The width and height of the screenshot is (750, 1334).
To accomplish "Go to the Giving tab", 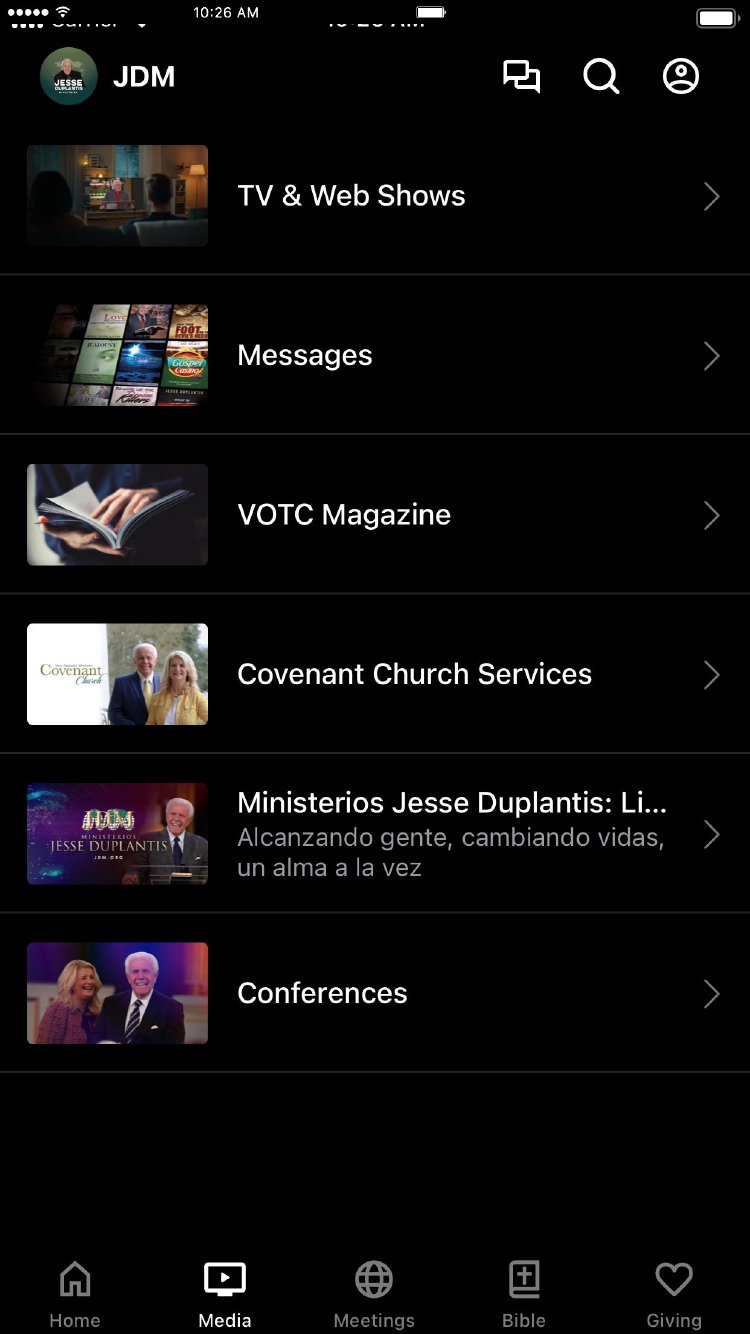I will [674, 1294].
